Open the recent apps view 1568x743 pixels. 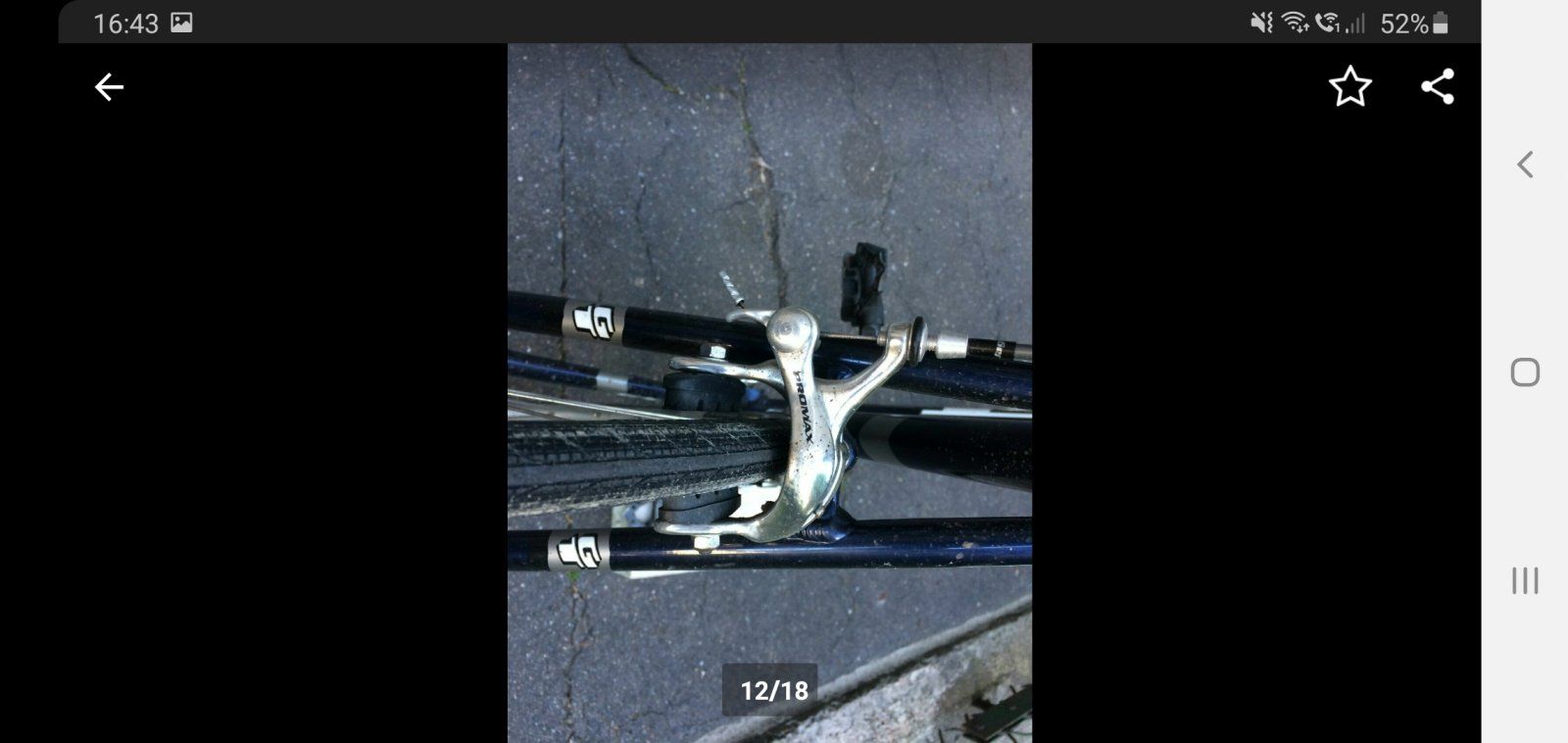1525,580
